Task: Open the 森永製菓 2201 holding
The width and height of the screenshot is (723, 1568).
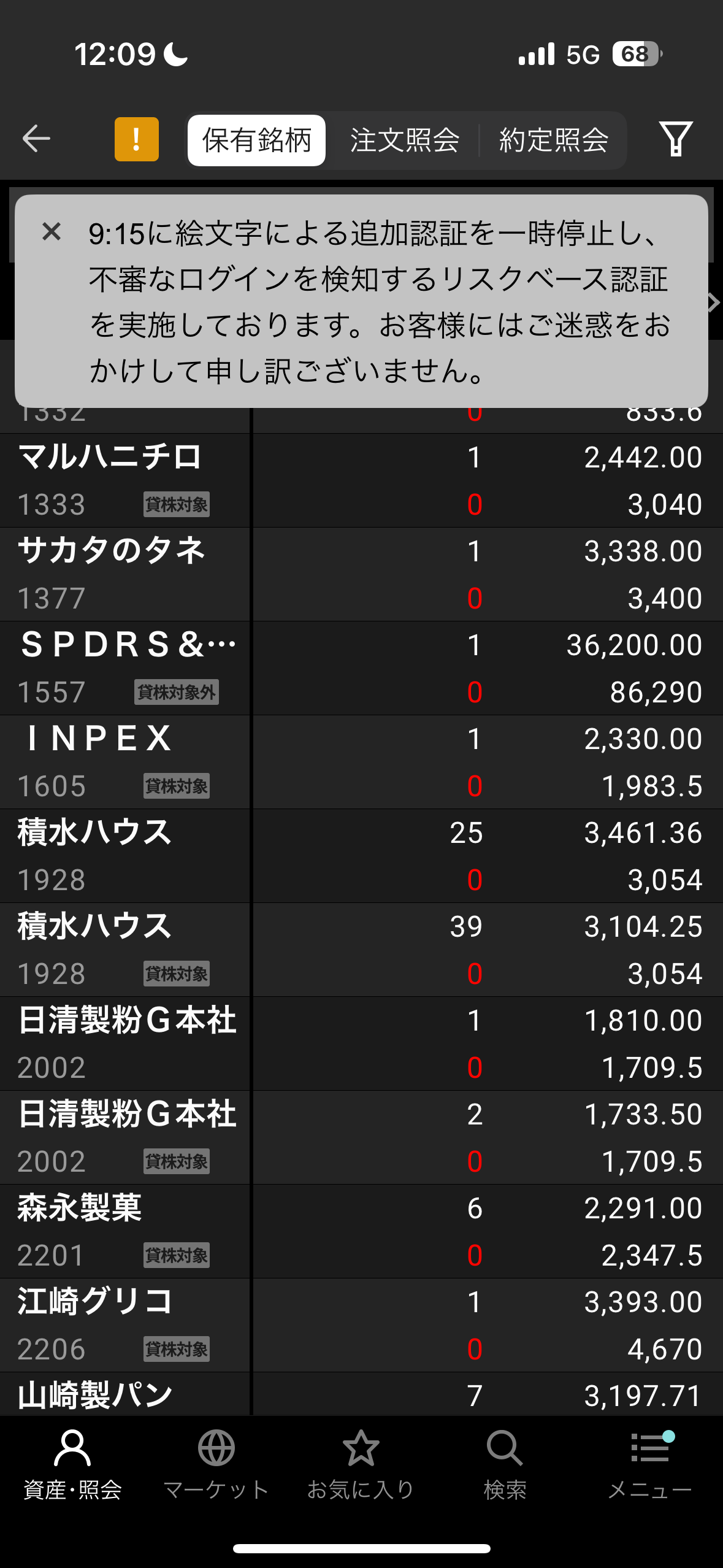Action: (x=361, y=1232)
